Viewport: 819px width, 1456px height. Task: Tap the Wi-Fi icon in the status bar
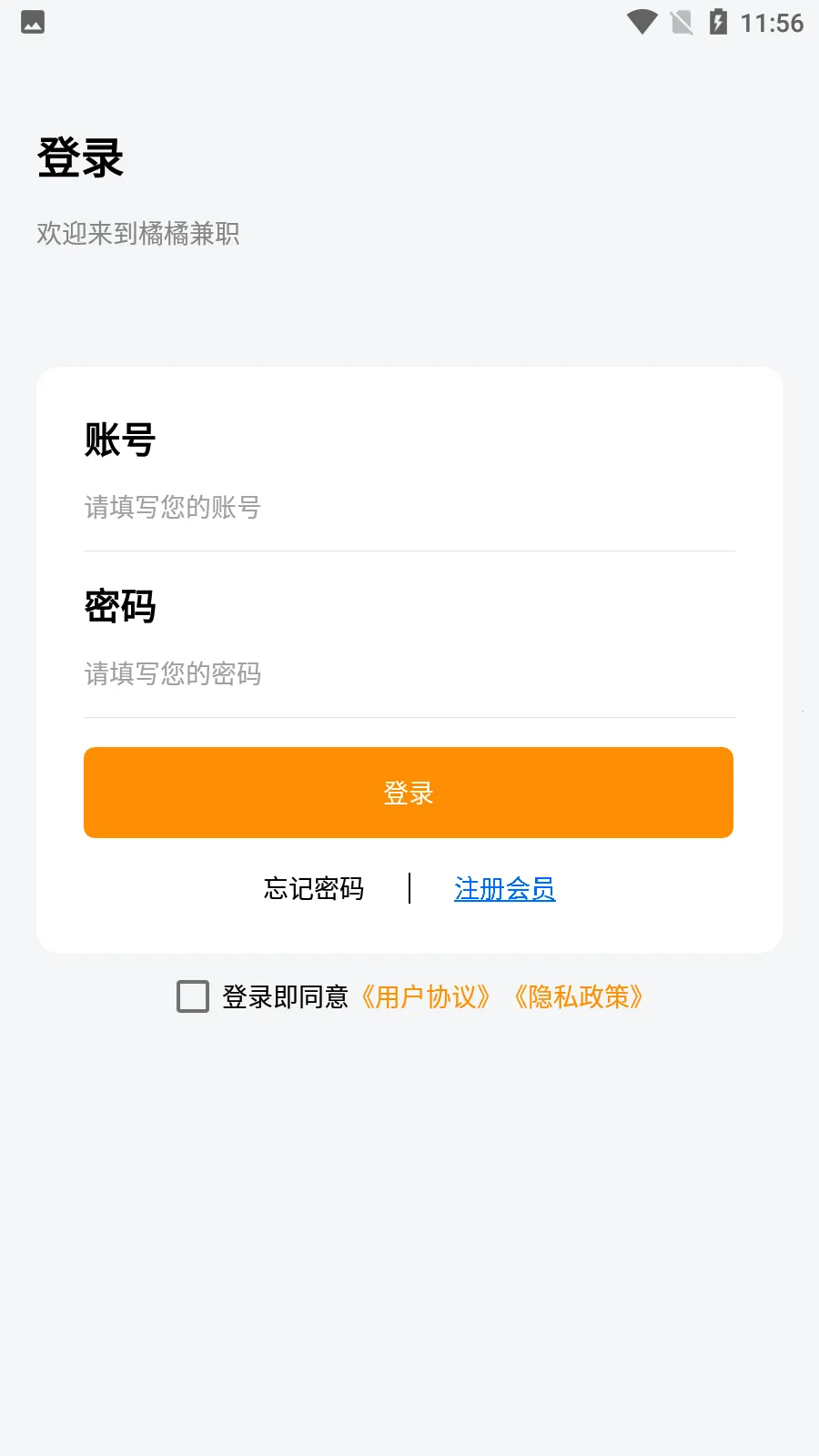click(642, 22)
